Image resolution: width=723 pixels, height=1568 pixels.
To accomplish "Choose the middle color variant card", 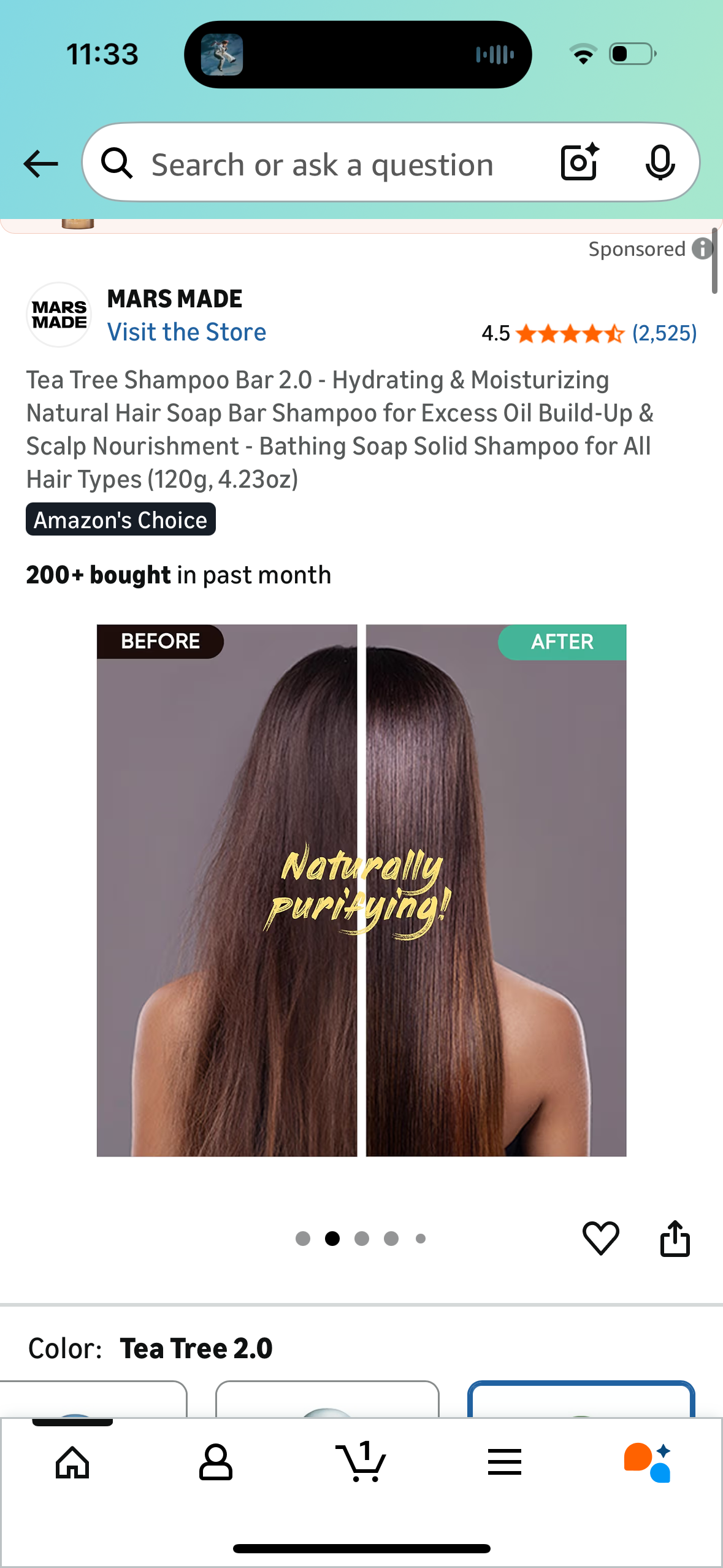I will [327, 1399].
